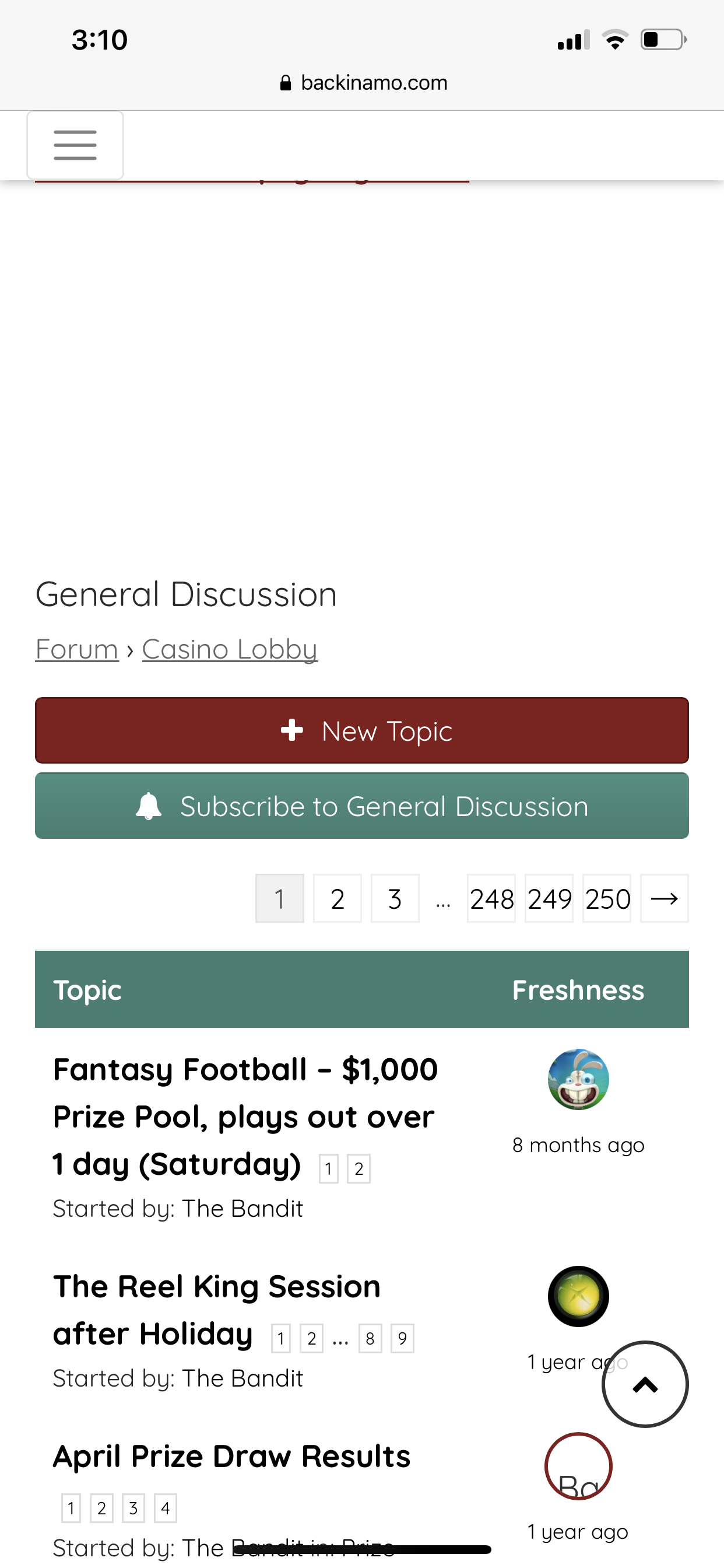Jump to forum page 249
The image size is (724, 1568).
coord(549,898)
